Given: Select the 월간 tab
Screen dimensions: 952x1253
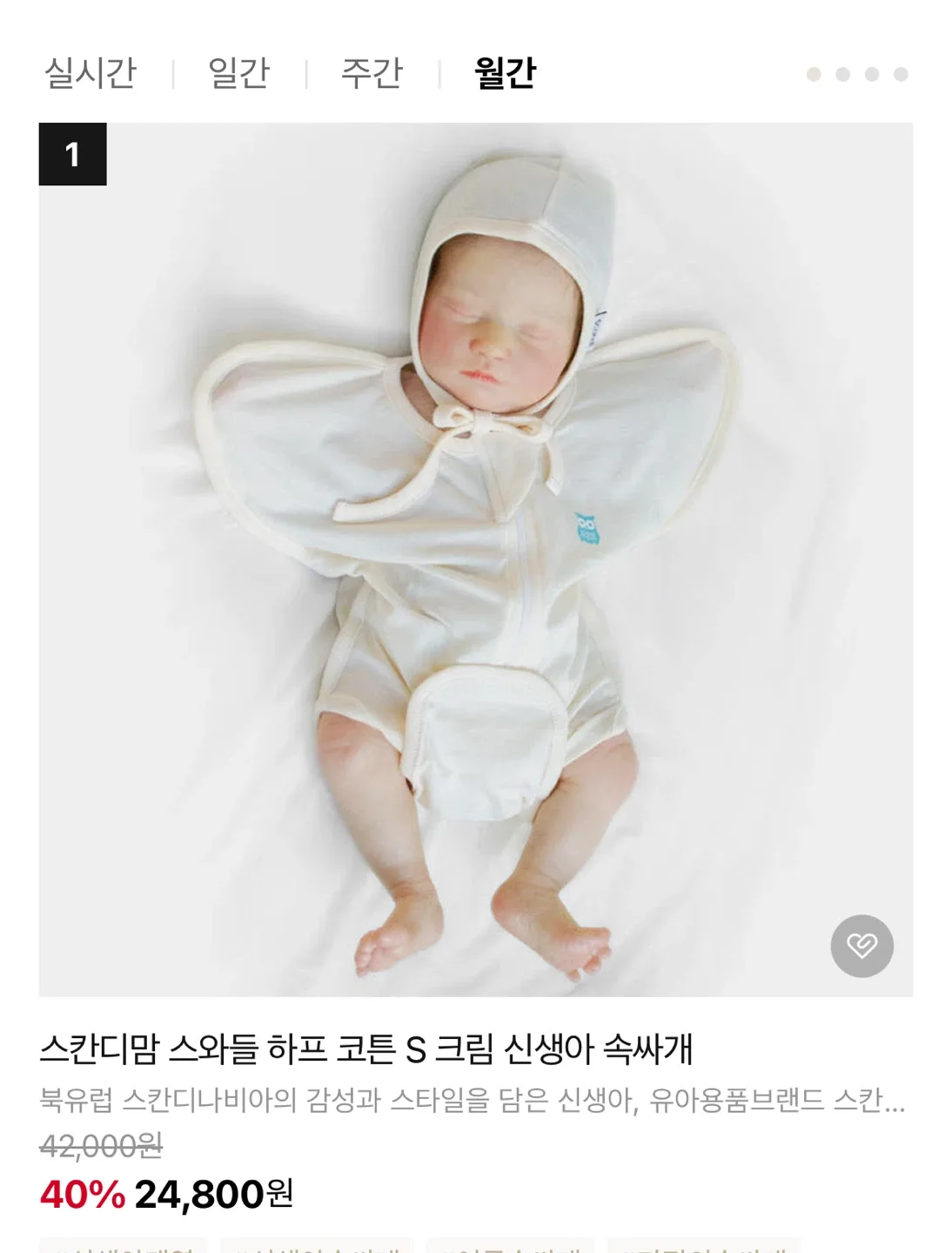Looking at the screenshot, I should [x=505, y=73].
